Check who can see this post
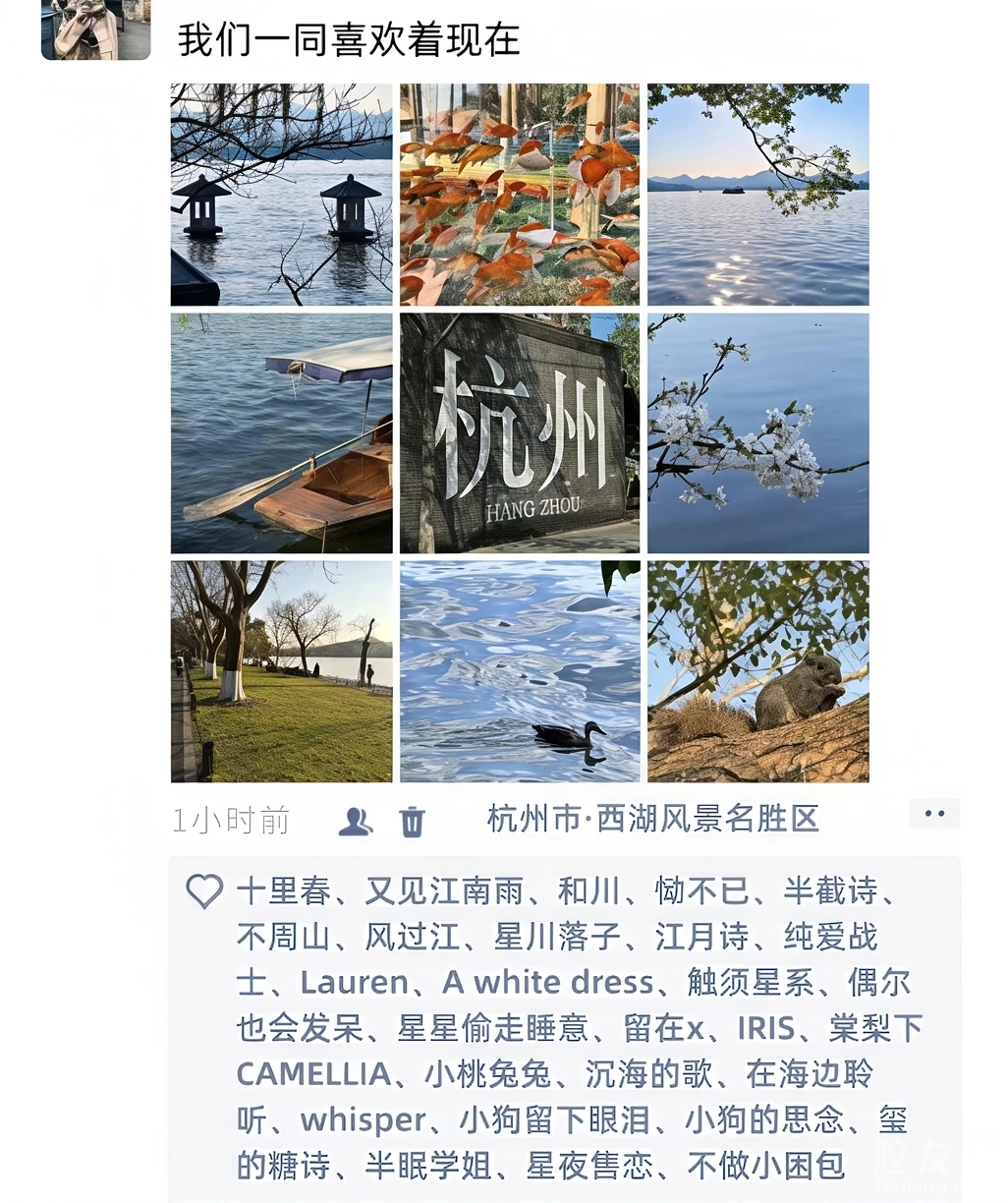The image size is (1008, 1203). coord(355,821)
